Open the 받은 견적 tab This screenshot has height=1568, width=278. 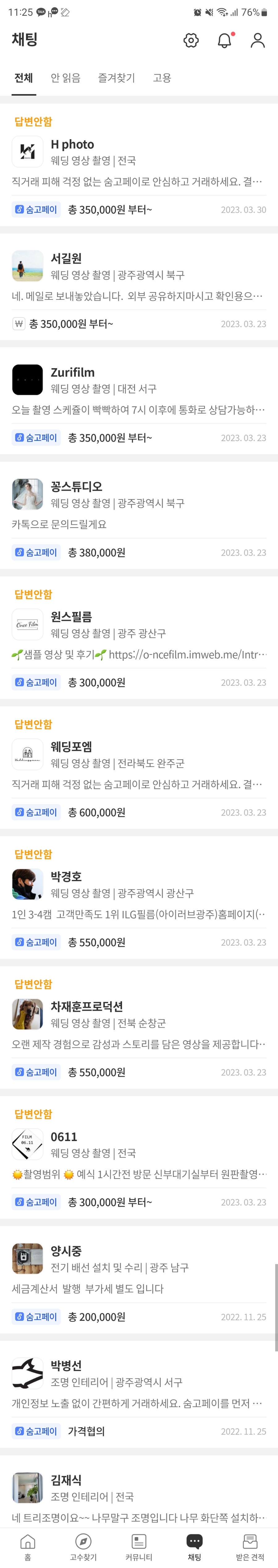tap(249, 1547)
